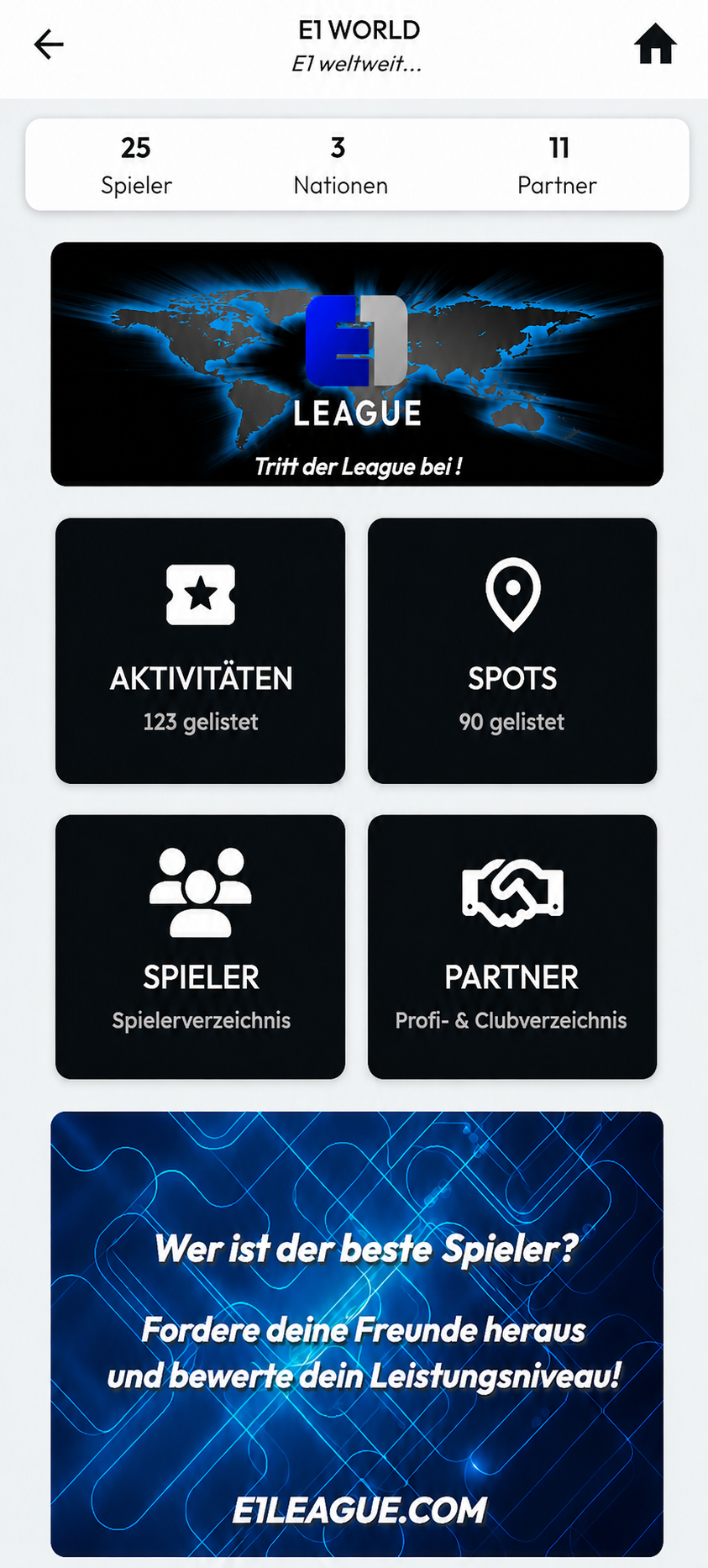Open the Spots tile
The height and width of the screenshot is (1568, 708).
click(x=512, y=650)
